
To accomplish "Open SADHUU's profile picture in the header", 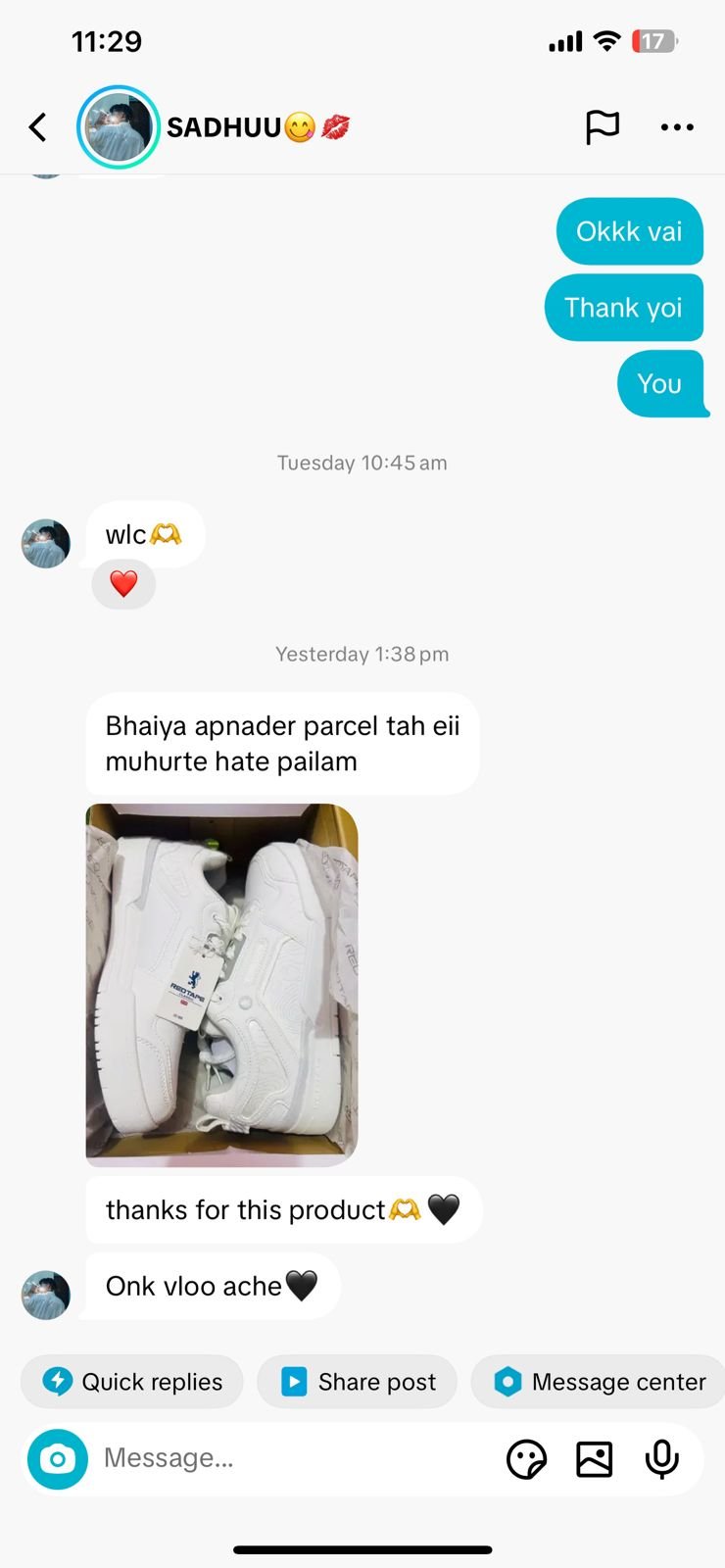I will click(119, 127).
